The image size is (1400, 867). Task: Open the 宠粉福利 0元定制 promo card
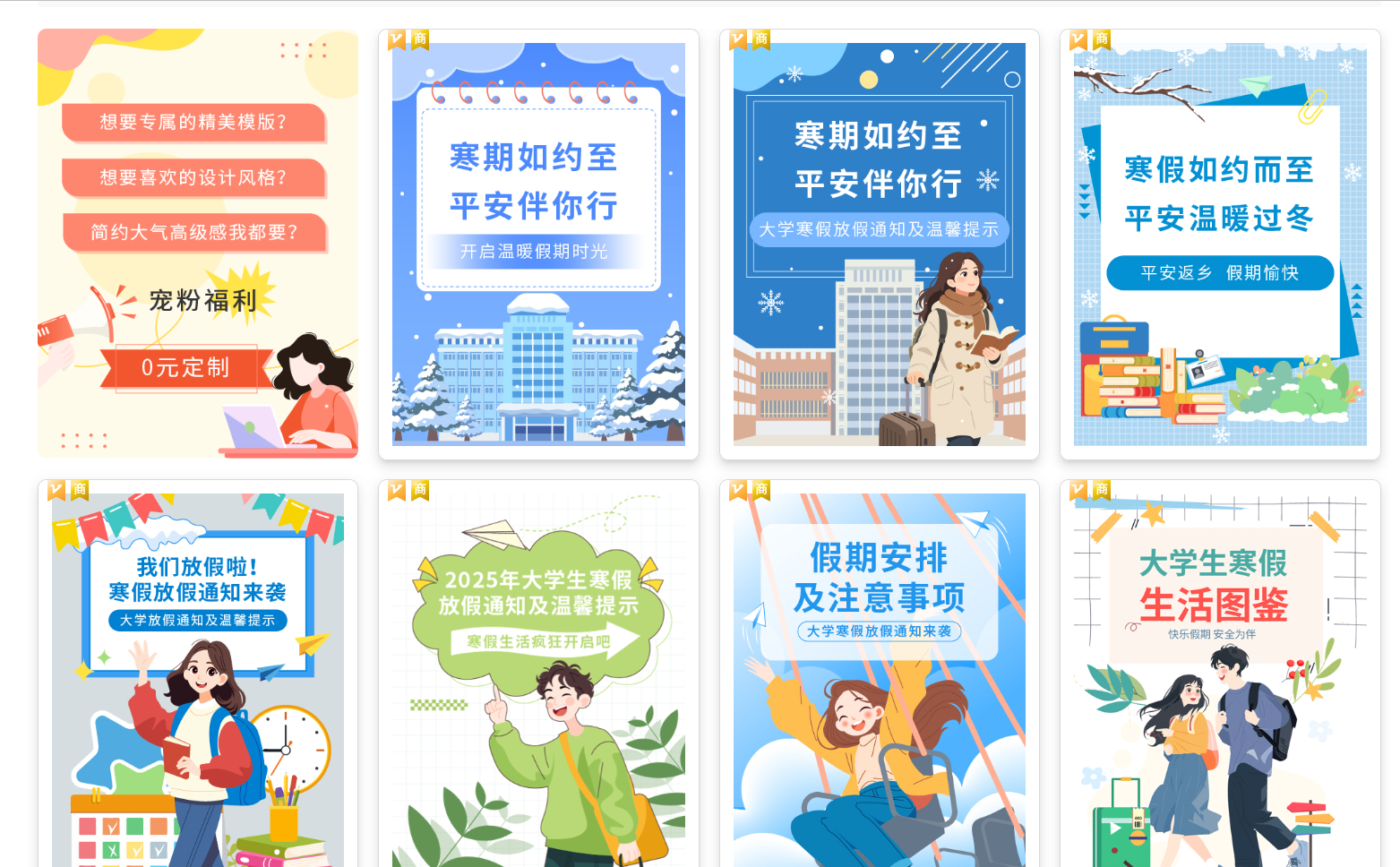coord(197,244)
